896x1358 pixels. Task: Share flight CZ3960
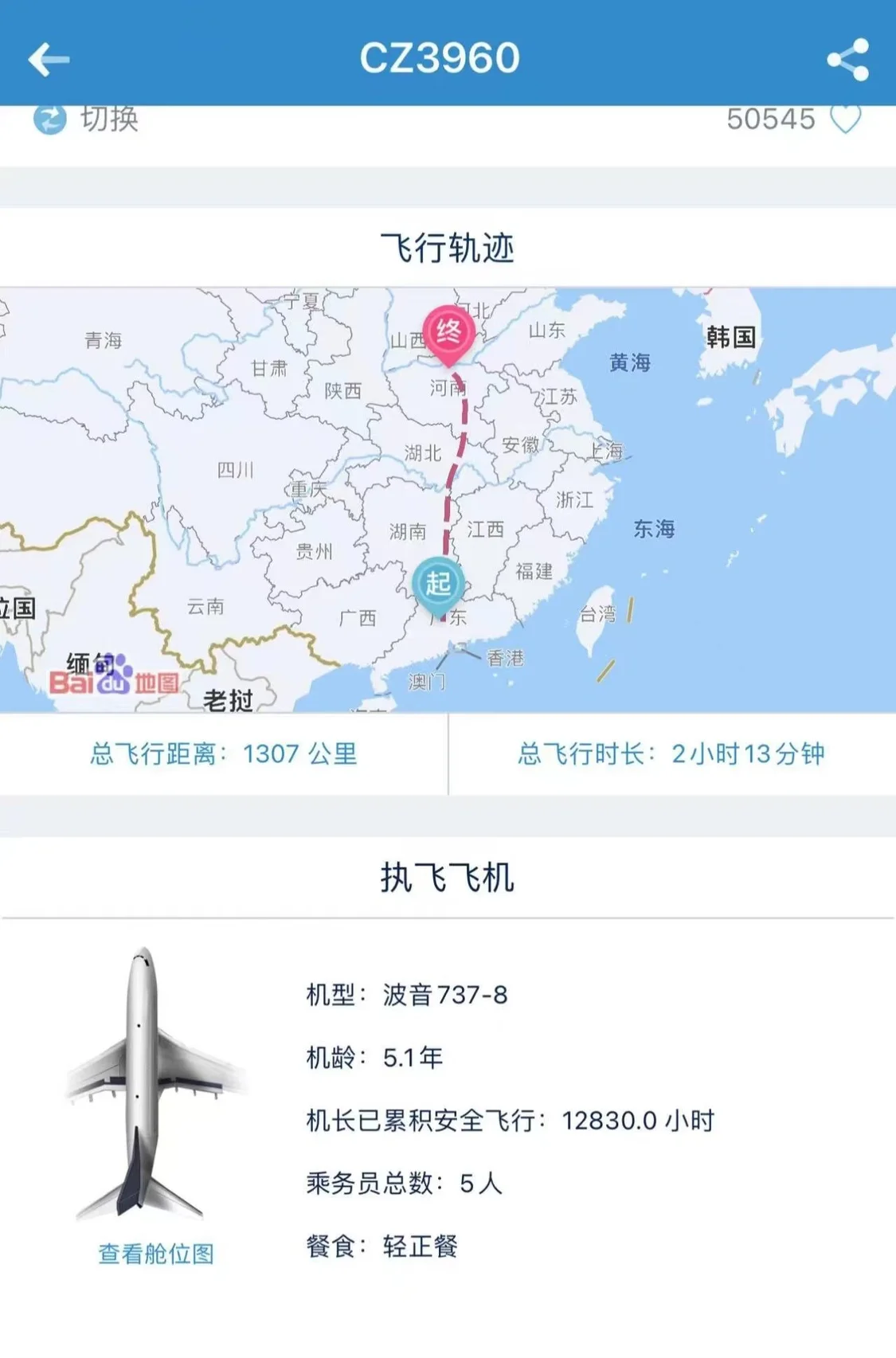tap(847, 60)
